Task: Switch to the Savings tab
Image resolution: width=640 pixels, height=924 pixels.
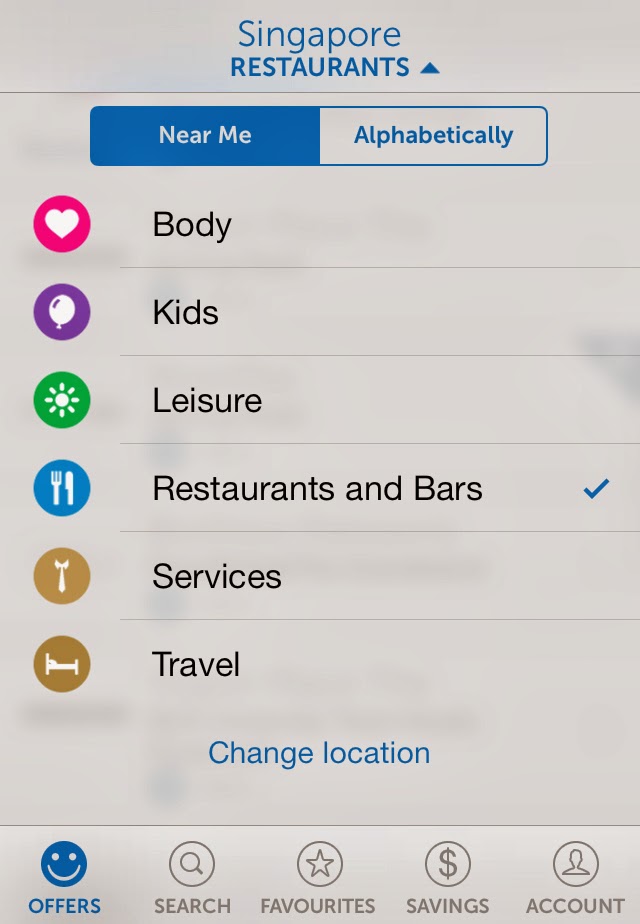Action: (x=447, y=877)
